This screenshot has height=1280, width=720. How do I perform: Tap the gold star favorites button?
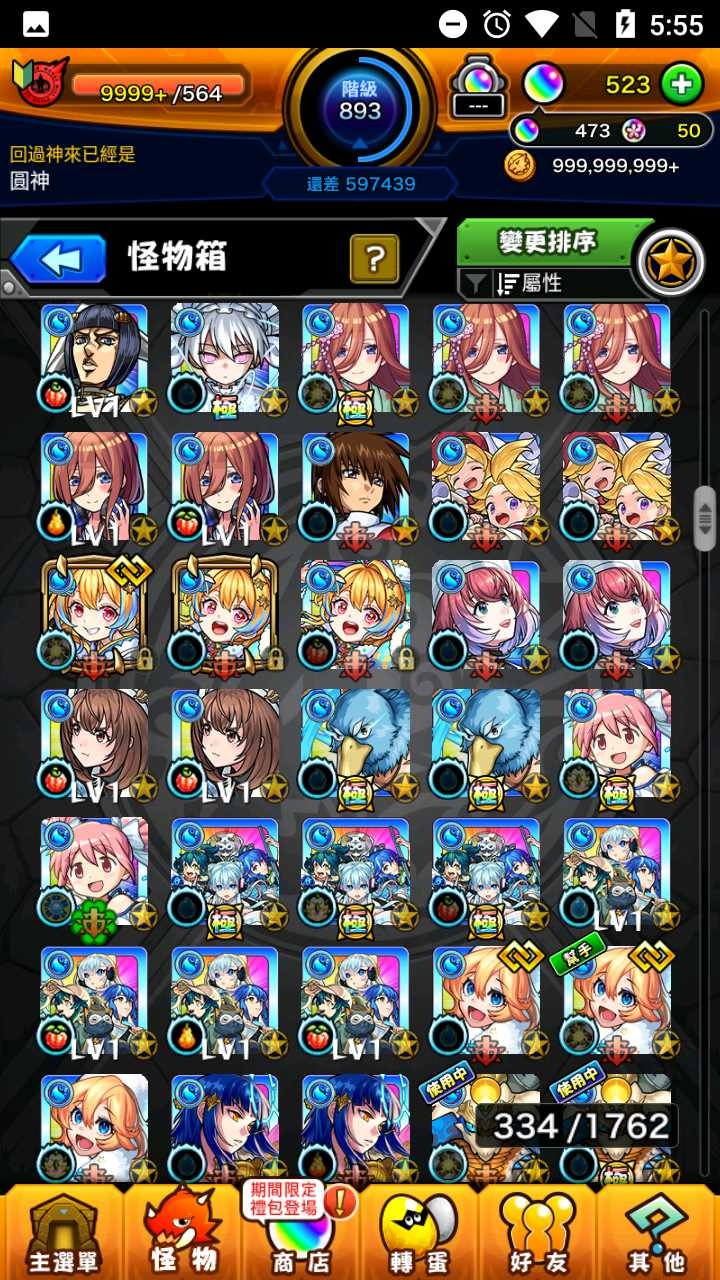point(670,264)
